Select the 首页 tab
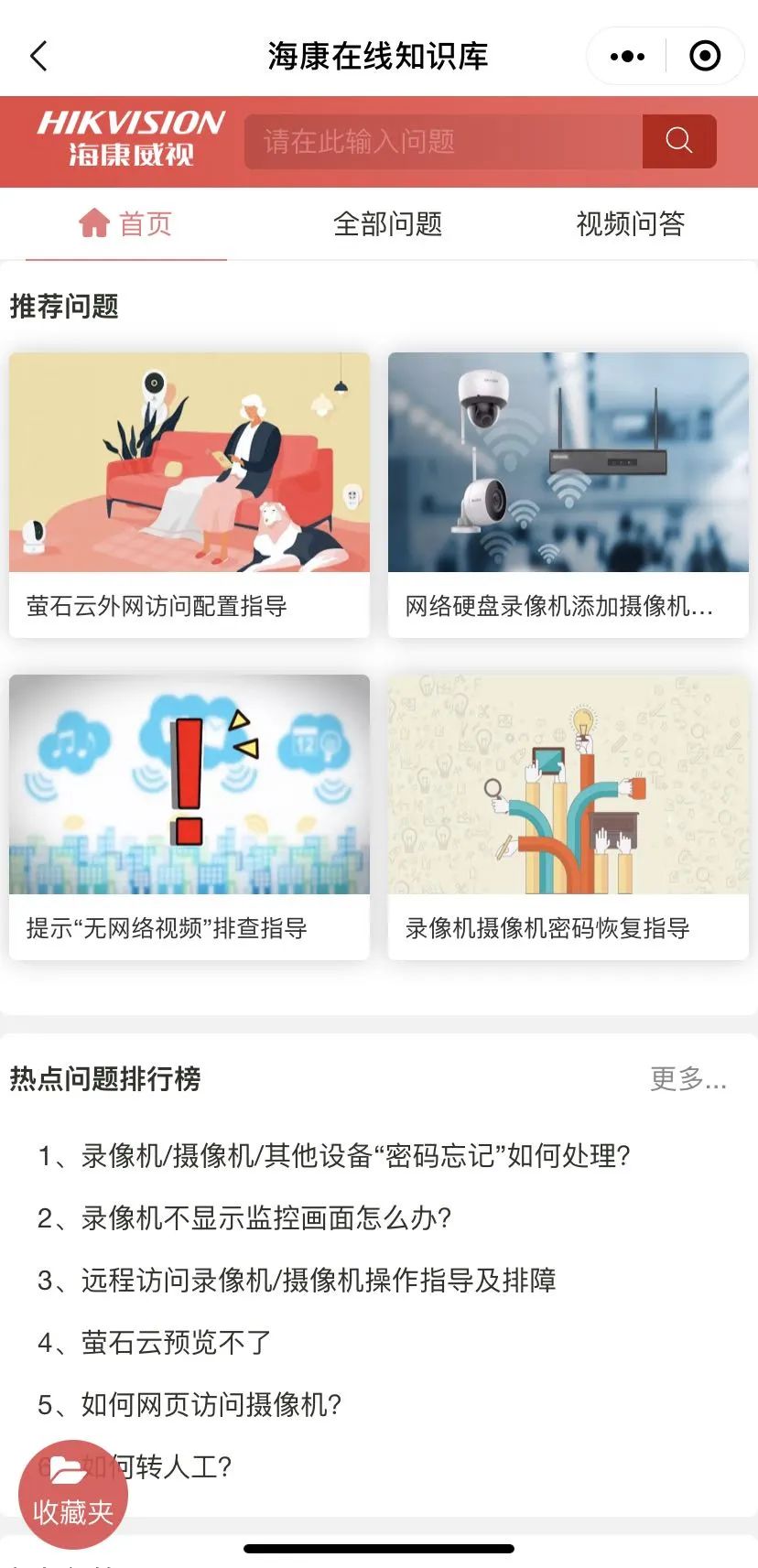This screenshot has width=758, height=1568. pyautogui.click(x=126, y=223)
